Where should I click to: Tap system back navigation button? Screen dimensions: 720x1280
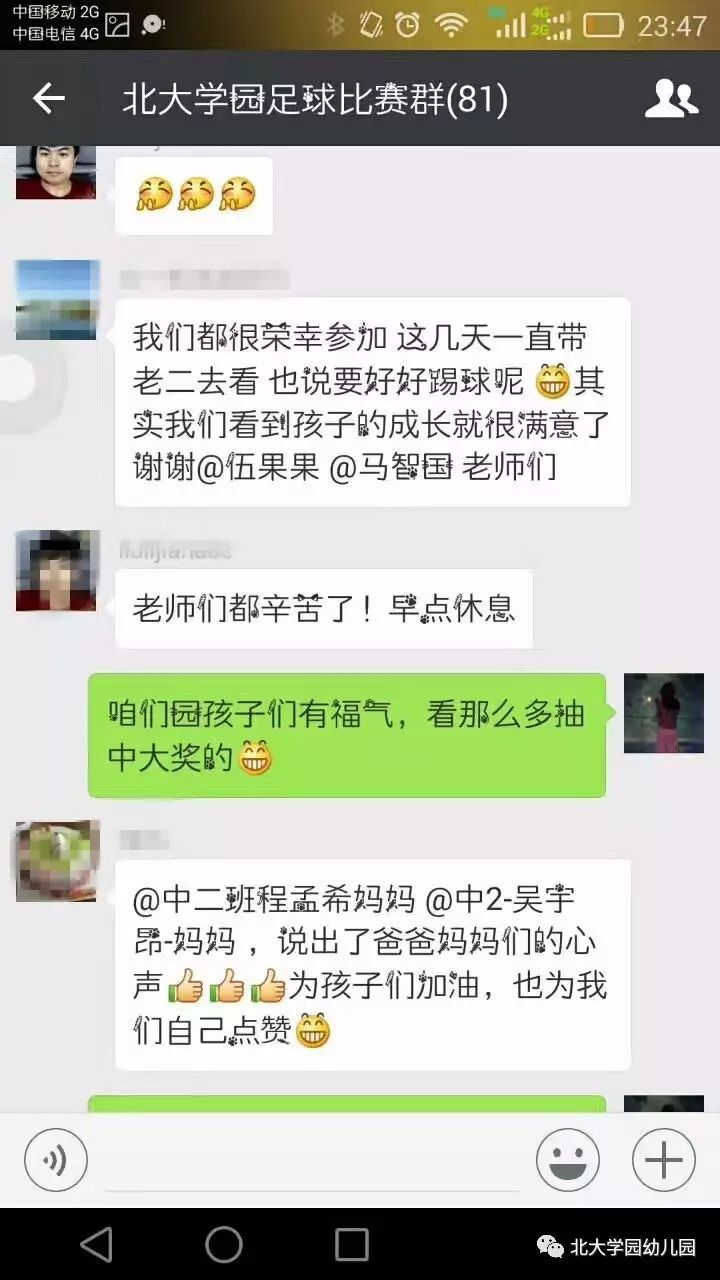(x=96, y=1244)
